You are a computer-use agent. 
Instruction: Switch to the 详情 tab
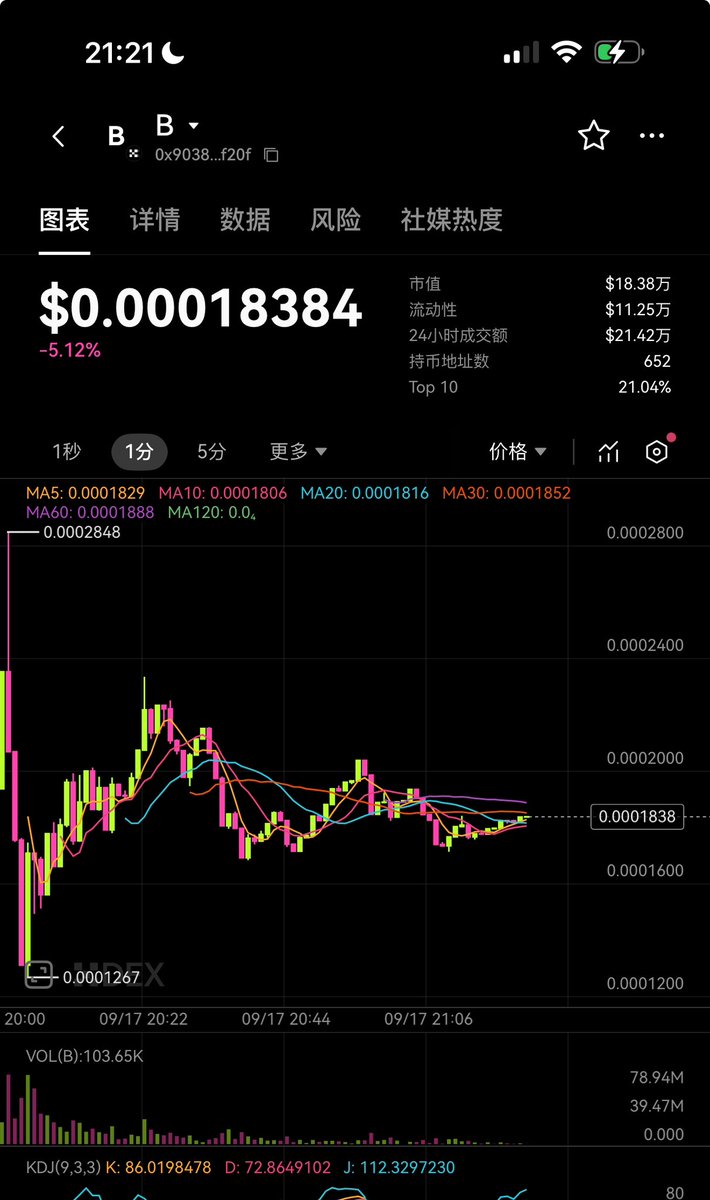point(155,220)
